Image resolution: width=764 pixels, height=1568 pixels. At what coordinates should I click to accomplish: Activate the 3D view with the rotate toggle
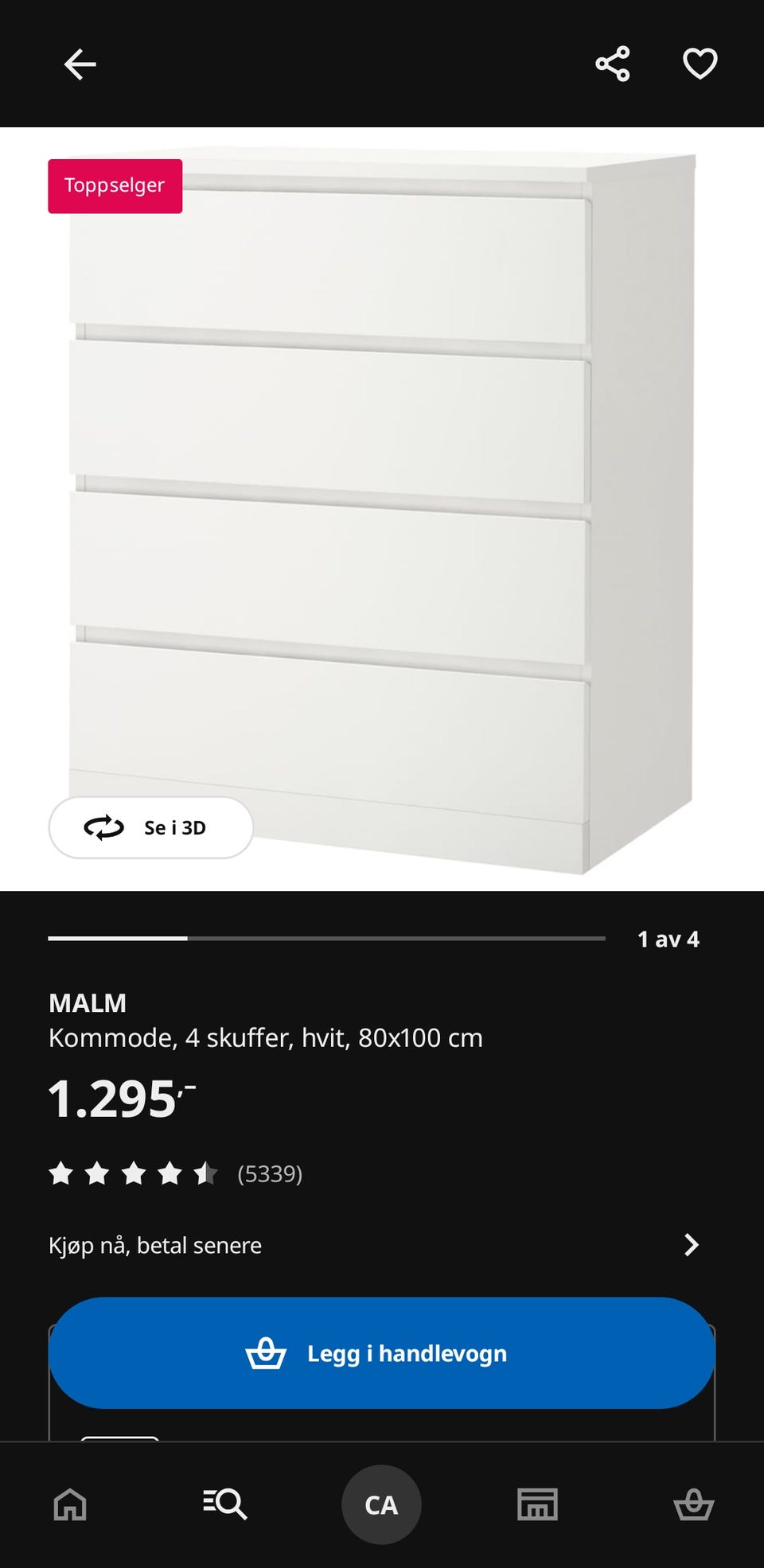pyautogui.click(x=151, y=827)
